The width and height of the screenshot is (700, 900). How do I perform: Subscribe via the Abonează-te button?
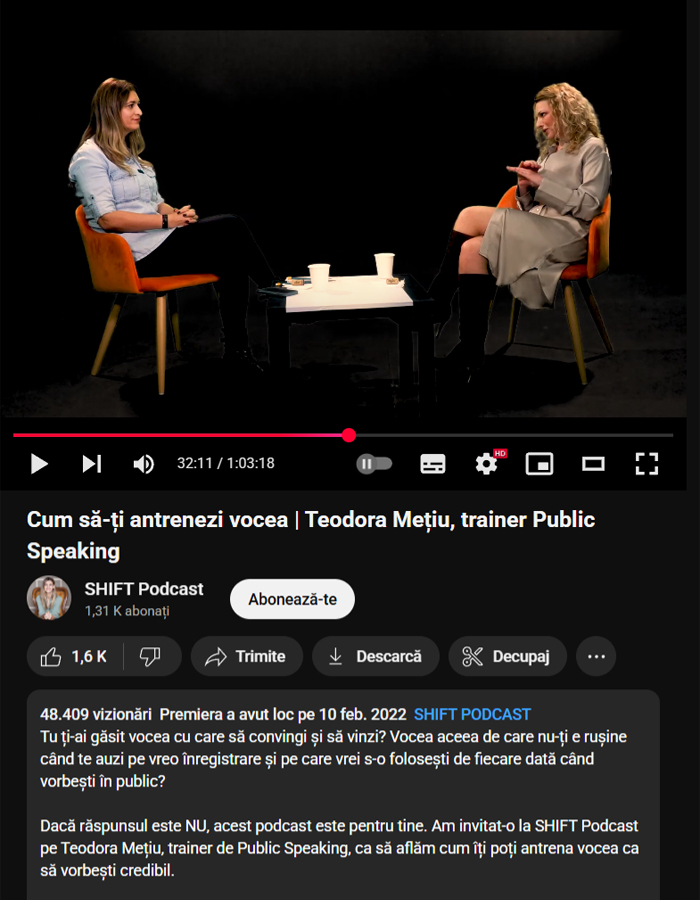pyautogui.click(x=292, y=599)
